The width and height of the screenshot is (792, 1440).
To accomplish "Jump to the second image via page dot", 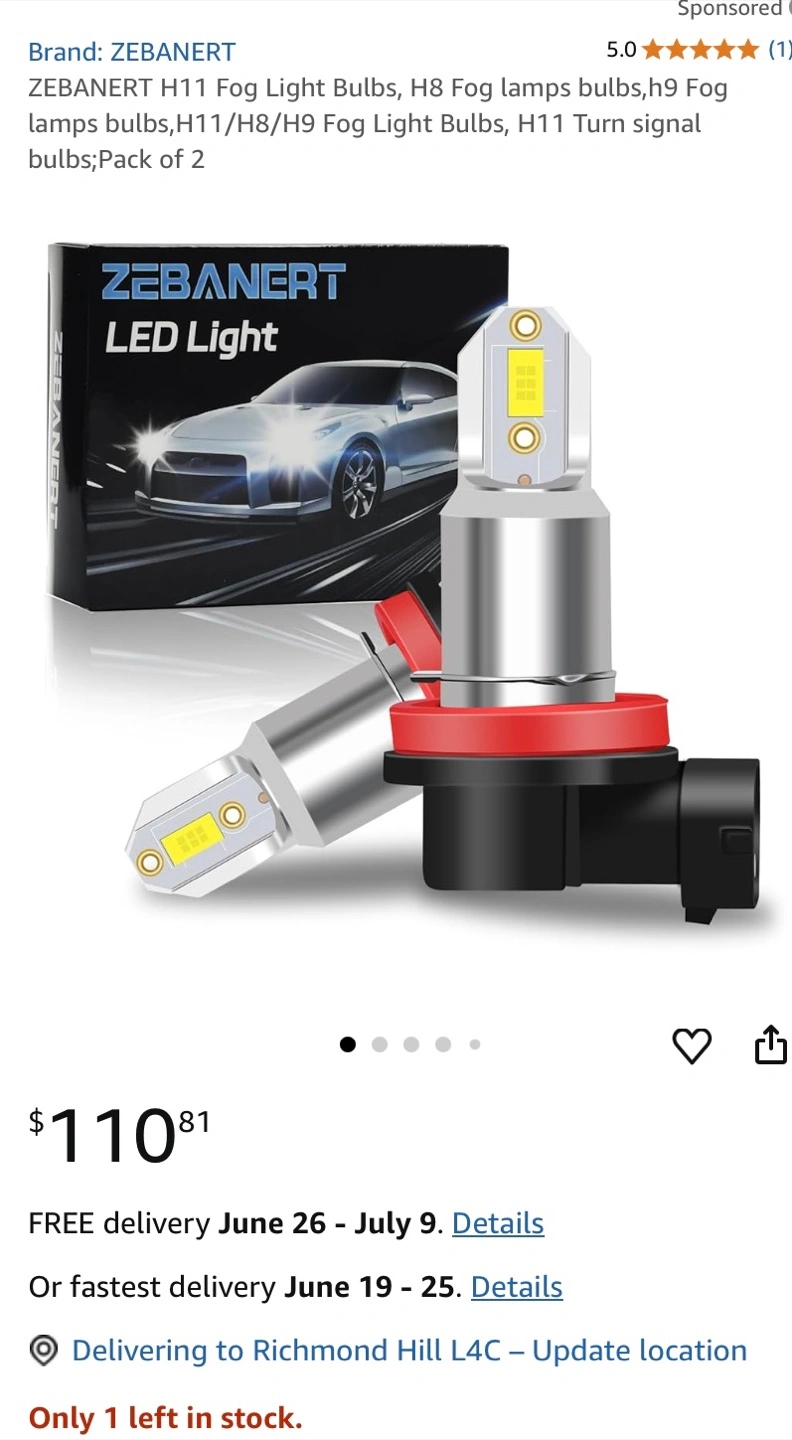I will pyautogui.click(x=379, y=1045).
